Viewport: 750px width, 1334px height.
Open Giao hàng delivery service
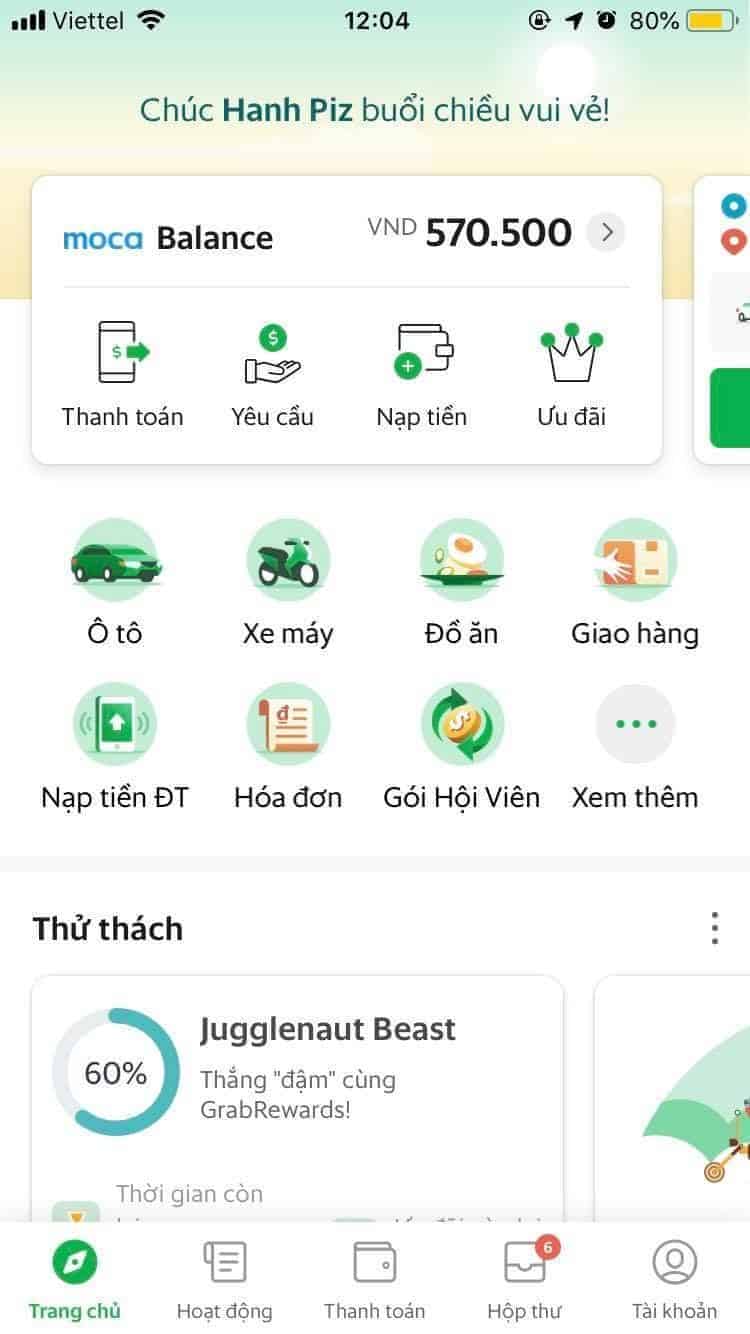[x=635, y=584]
